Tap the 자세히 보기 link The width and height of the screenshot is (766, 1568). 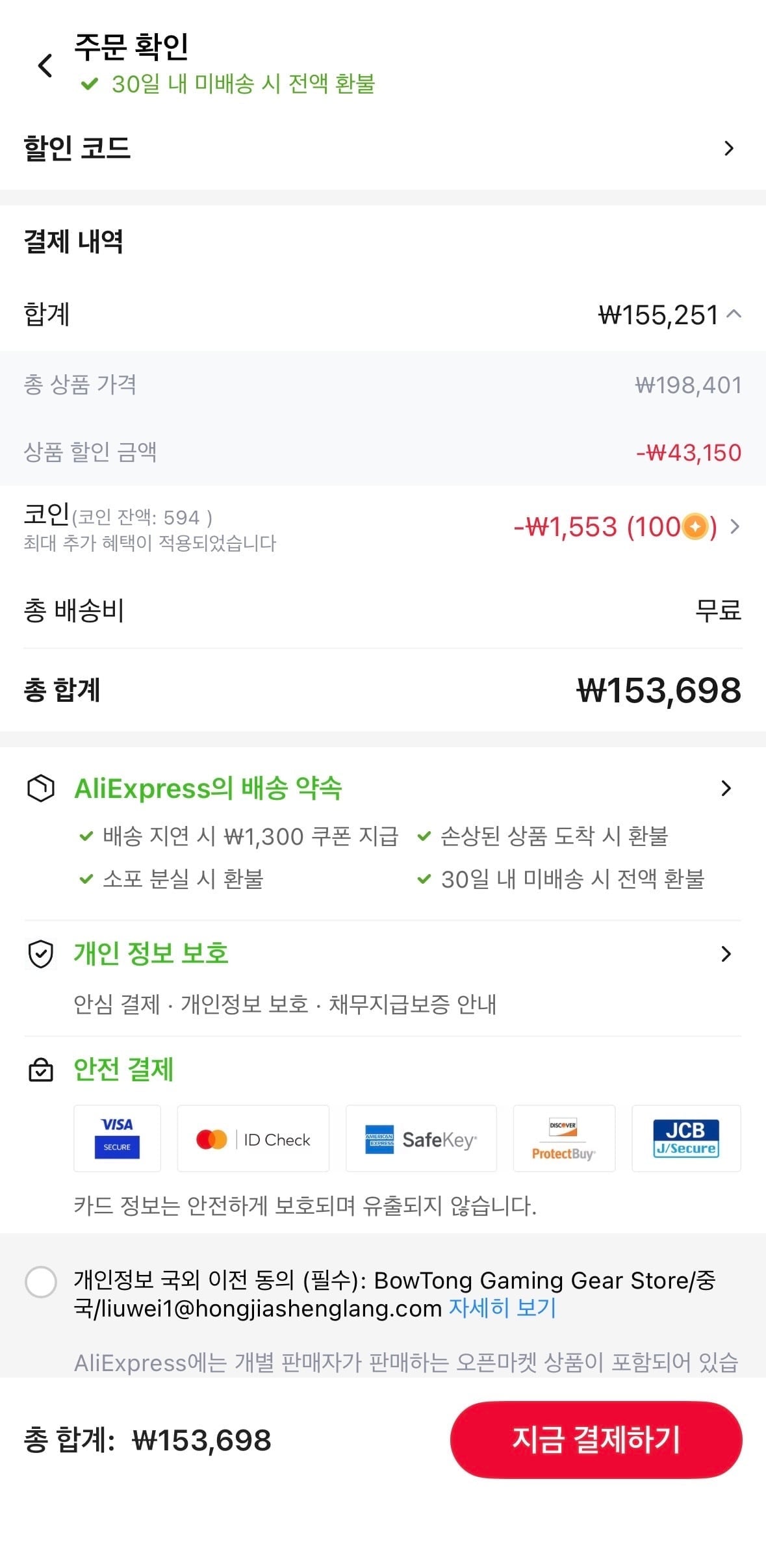[x=503, y=1307]
